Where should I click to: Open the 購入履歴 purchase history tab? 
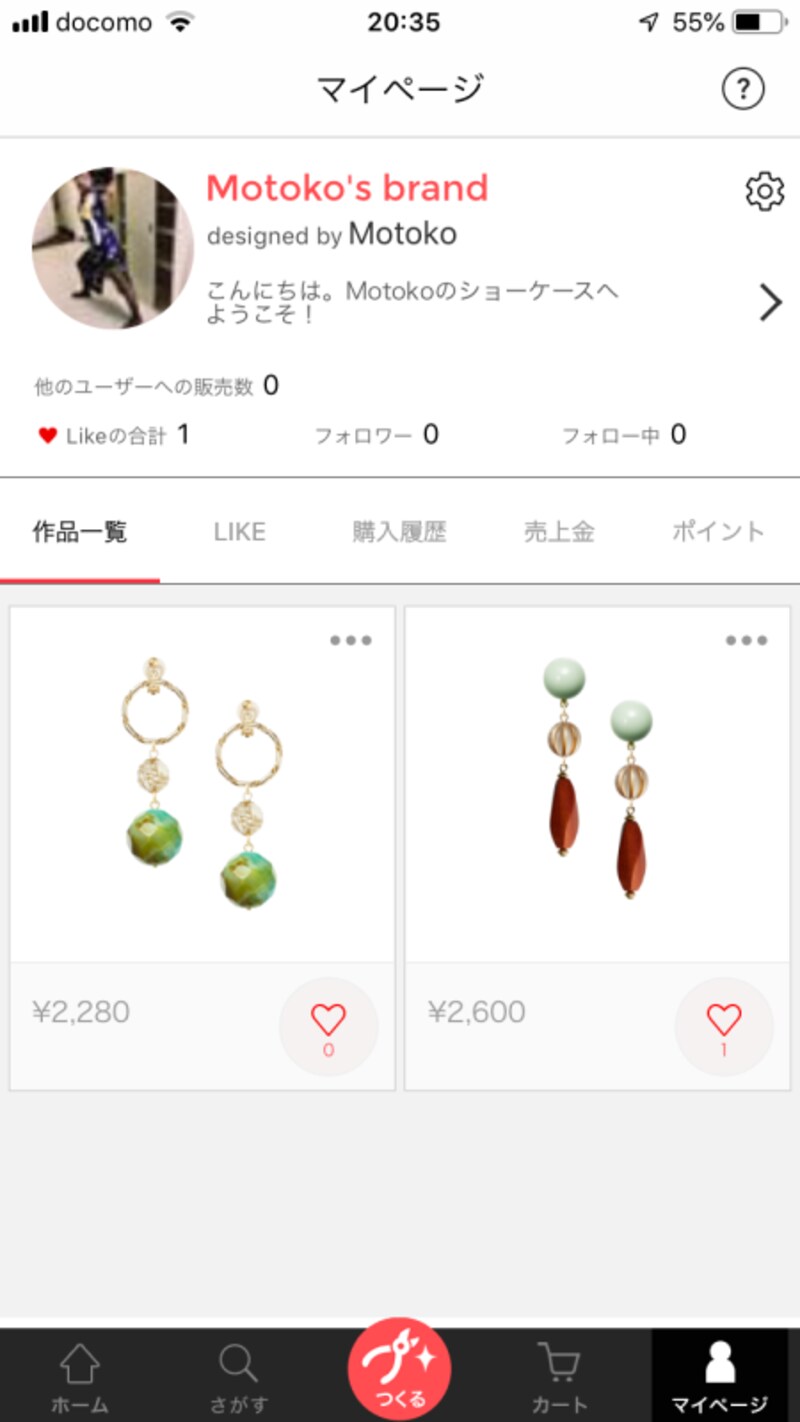[398, 531]
